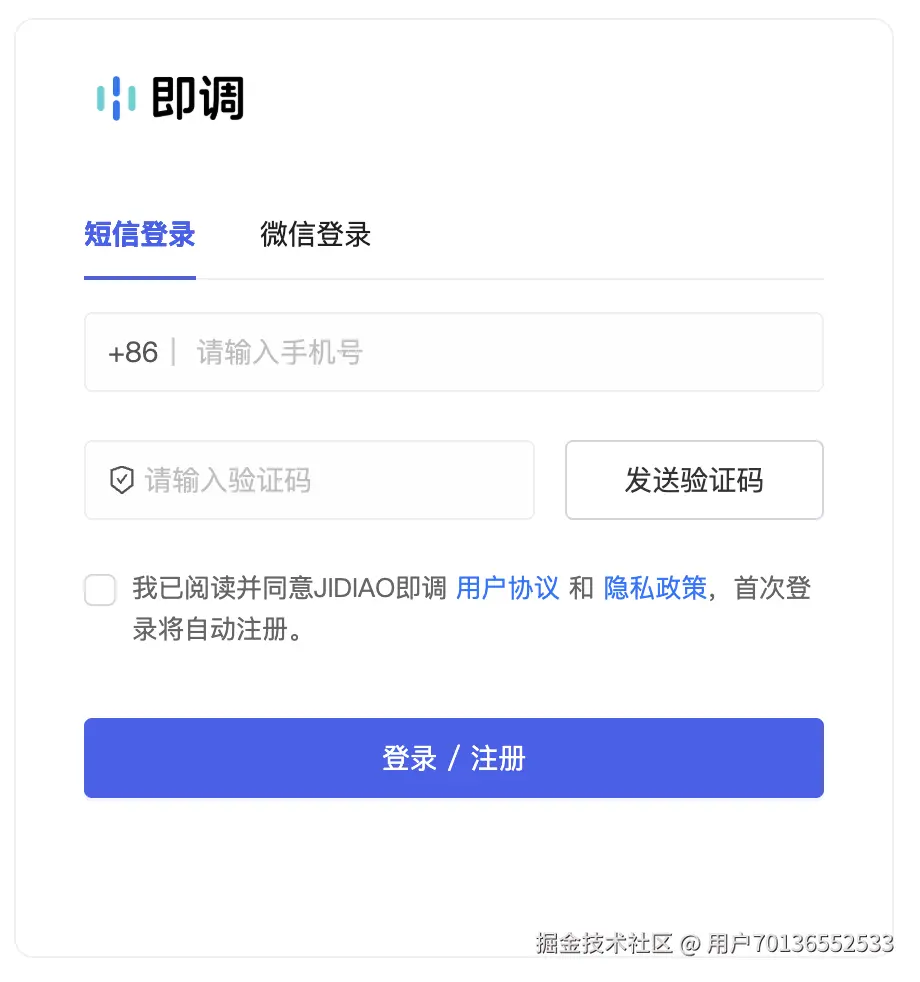Switch to the 微信登录 tab
Viewport: 920px width, 982px height.
coord(315,235)
